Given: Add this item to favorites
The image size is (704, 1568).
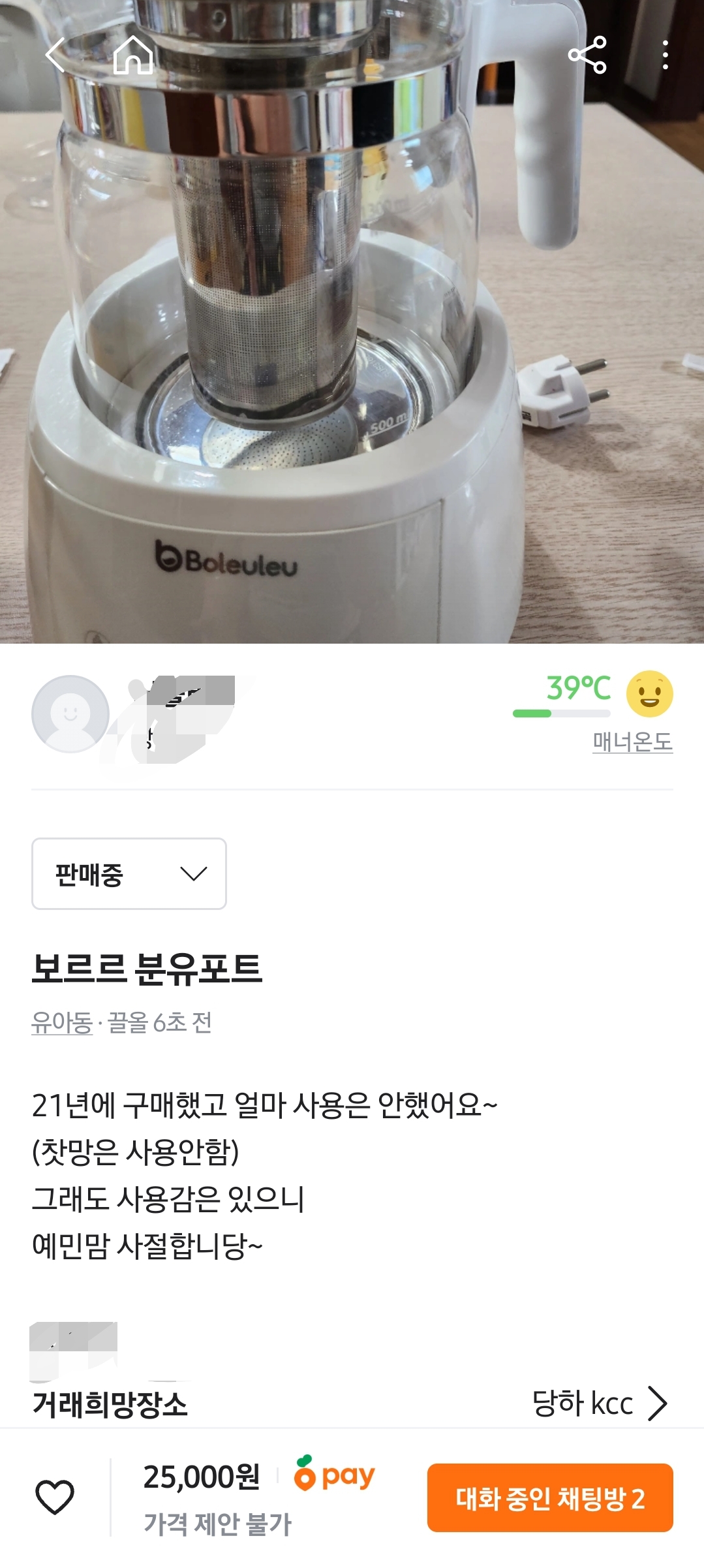Looking at the screenshot, I should point(55,1497).
